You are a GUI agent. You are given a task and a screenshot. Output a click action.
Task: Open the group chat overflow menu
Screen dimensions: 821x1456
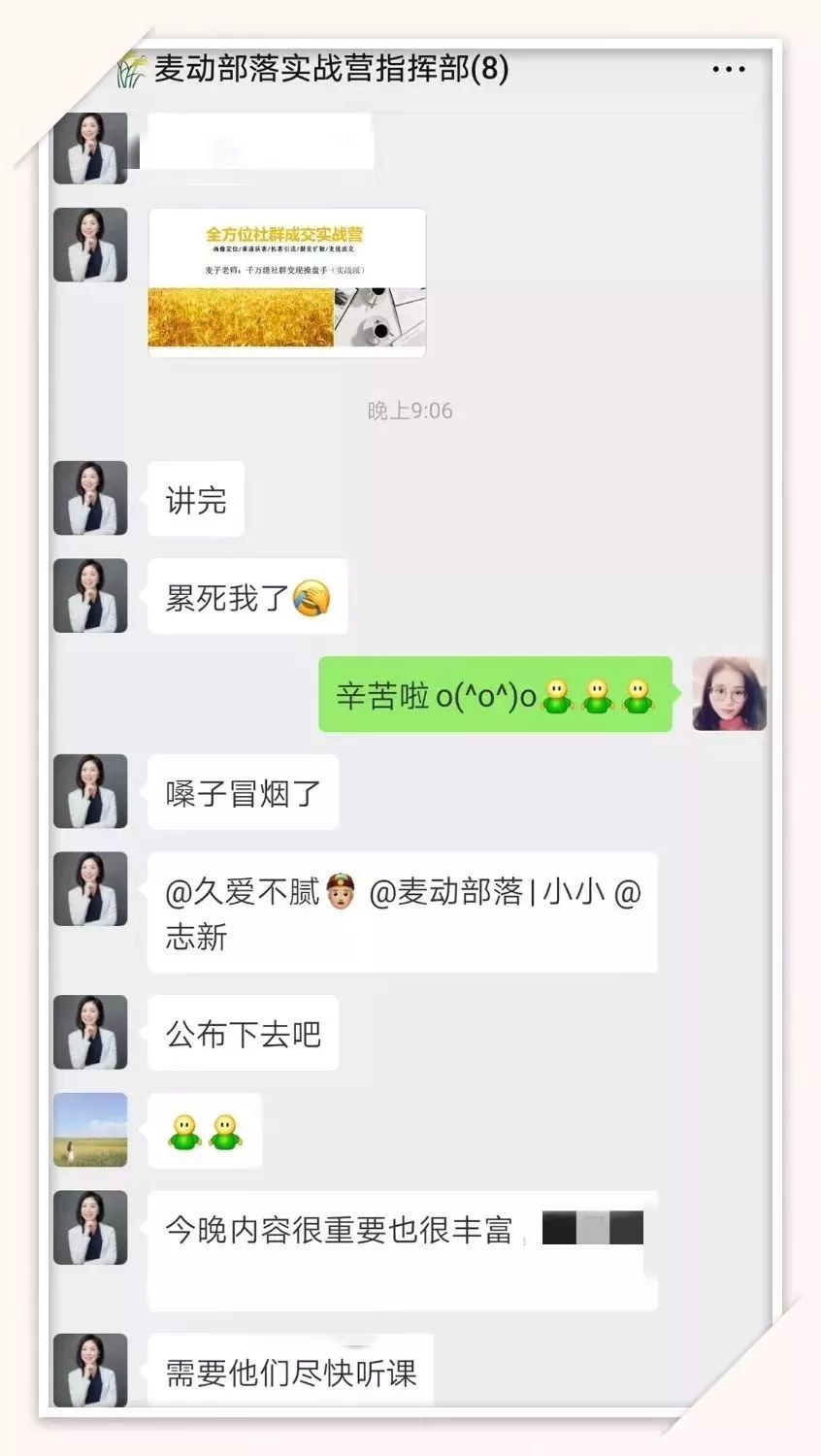[728, 69]
